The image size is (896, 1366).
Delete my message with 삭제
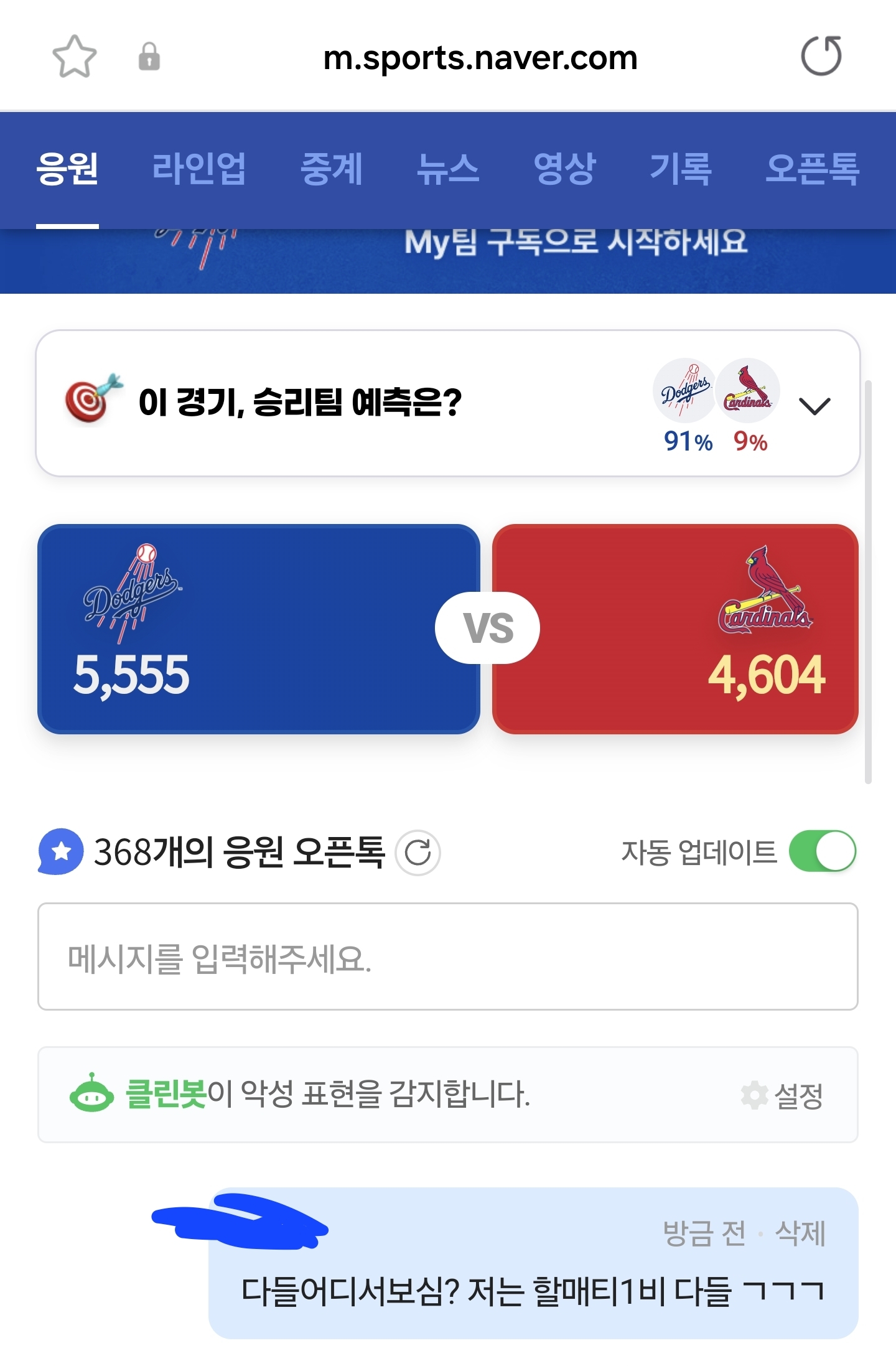800,1233
